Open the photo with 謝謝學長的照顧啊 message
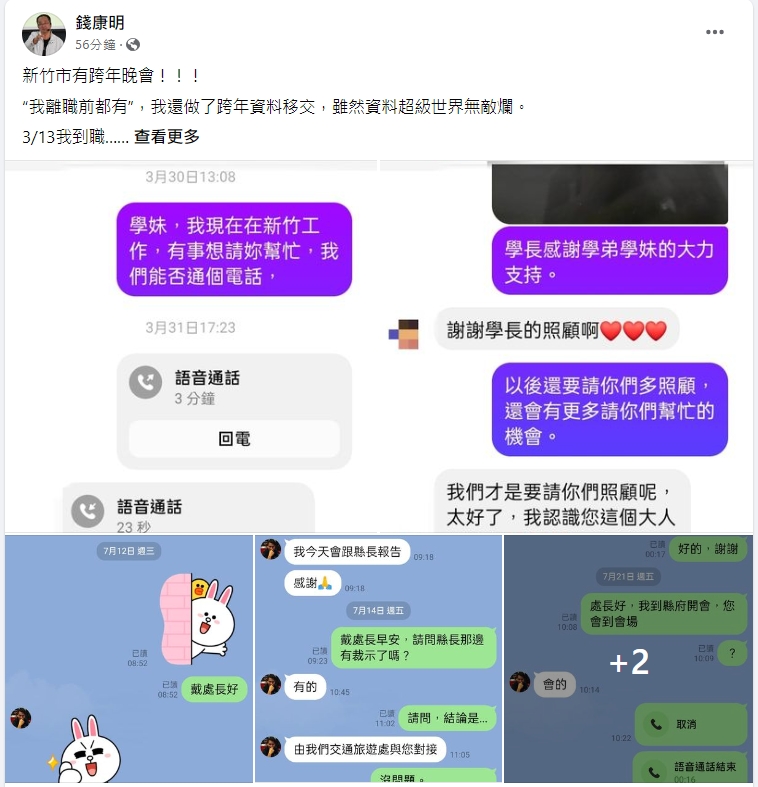This screenshot has width=758, height=787. [568, 348]
